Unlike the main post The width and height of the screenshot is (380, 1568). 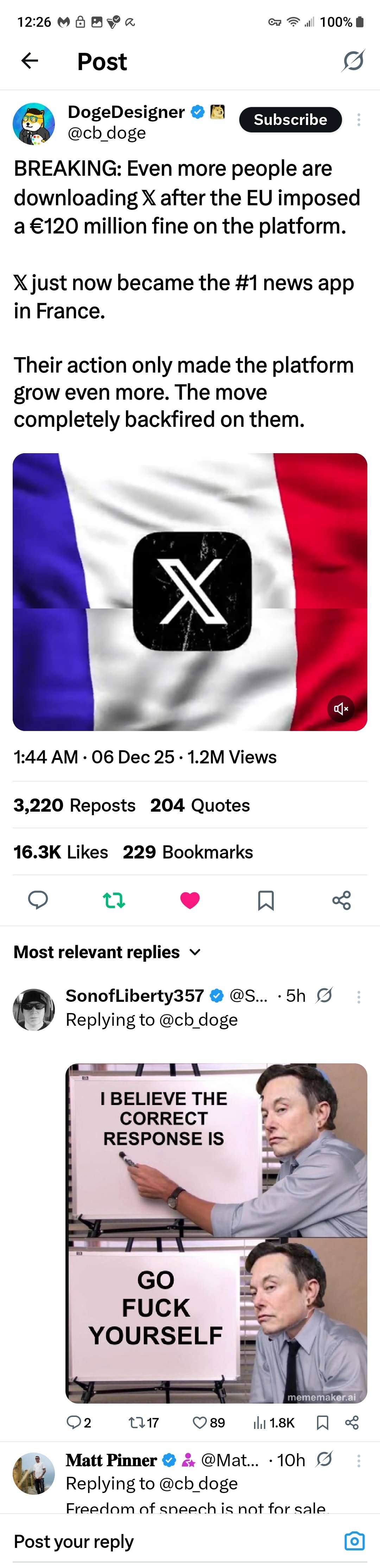pos(190,900)
